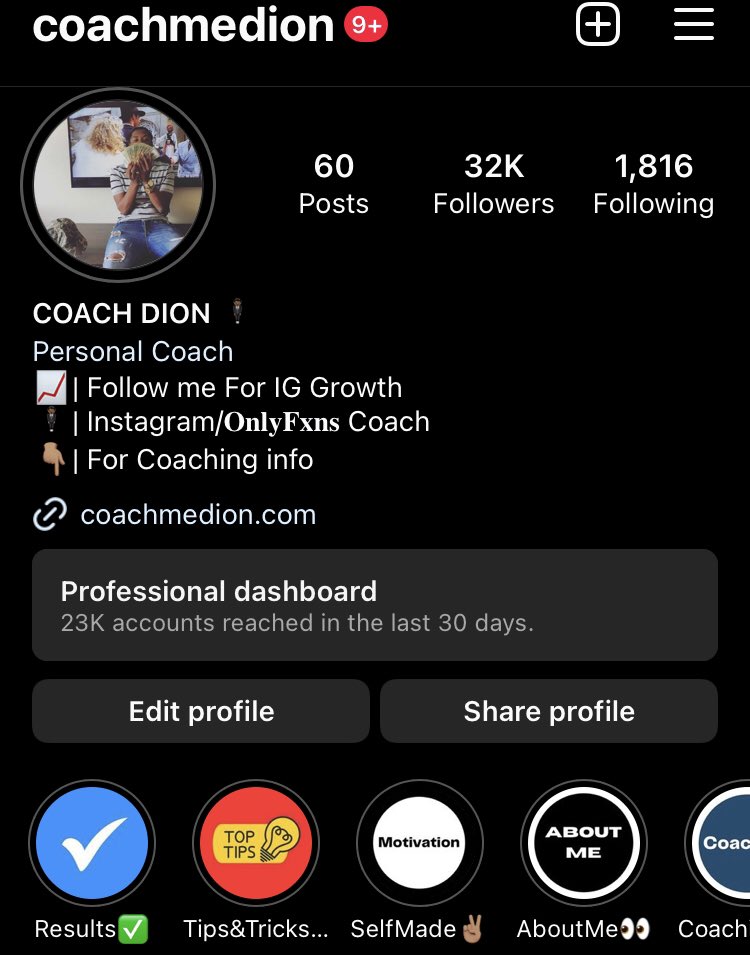Tap Edit profile

[201, 711]
